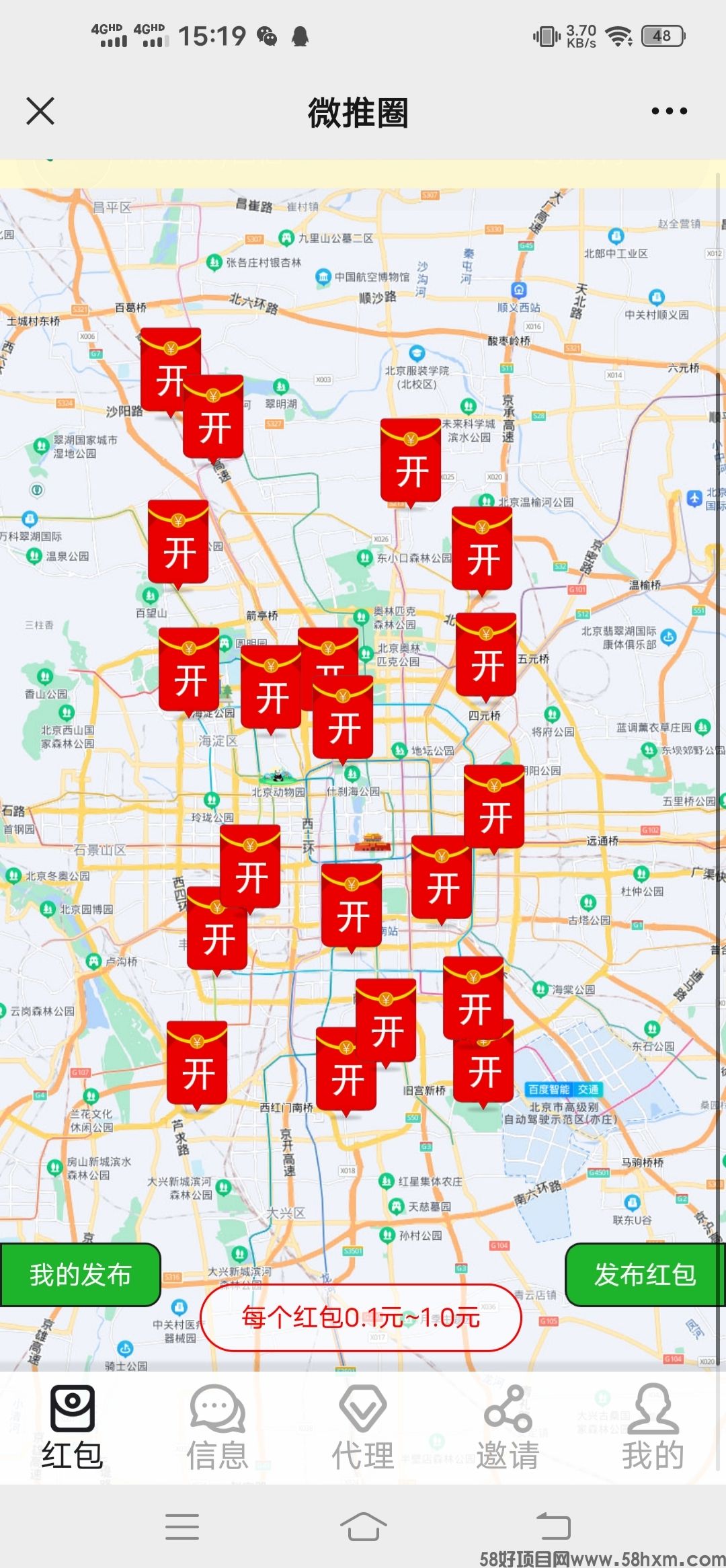Open 我的发布 list
The height and width of the screenshot is (1568, 726).
(x=80, y=1274)
